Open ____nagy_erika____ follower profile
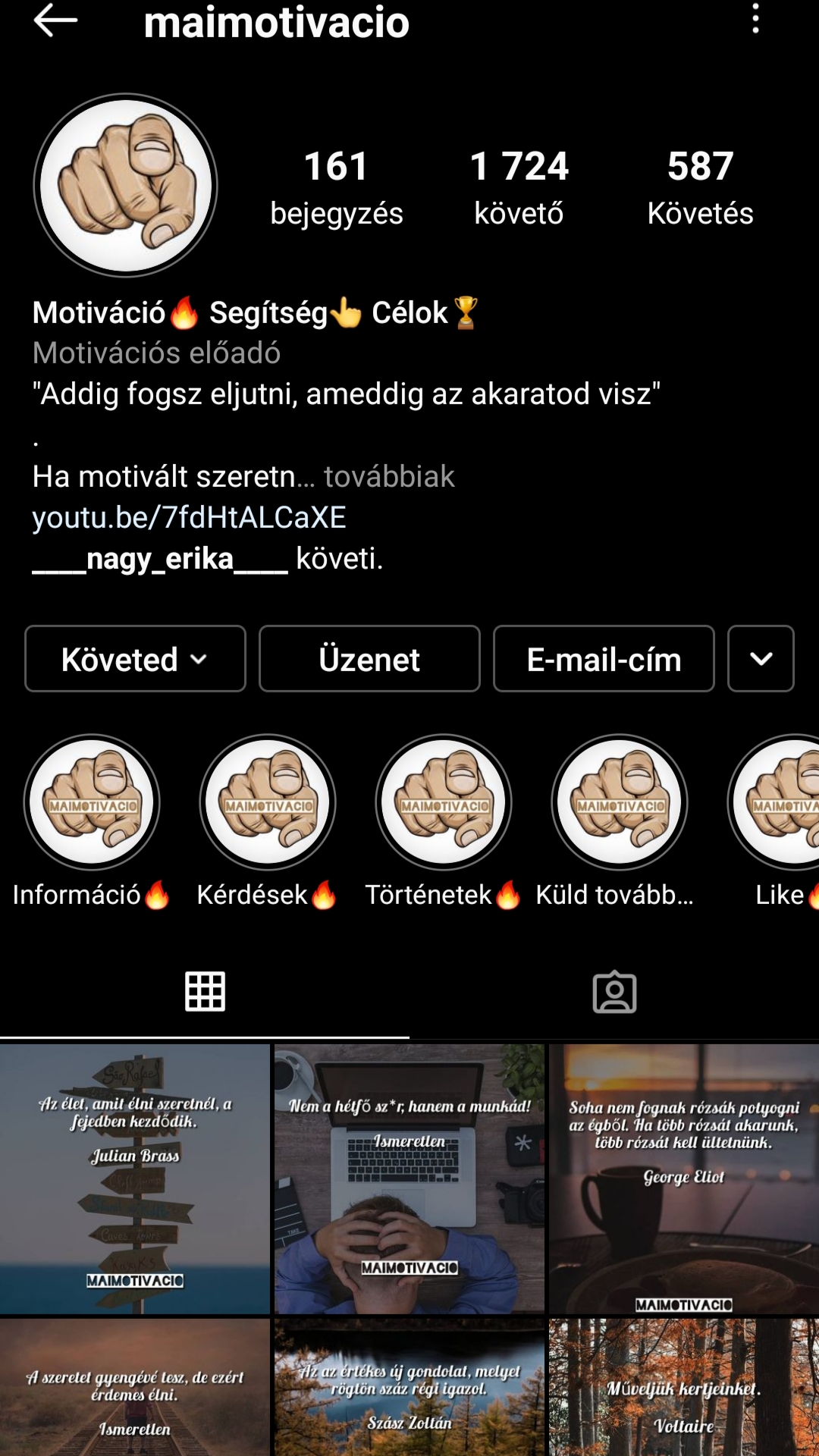819x1456 pixels. [x=160, y=559]
